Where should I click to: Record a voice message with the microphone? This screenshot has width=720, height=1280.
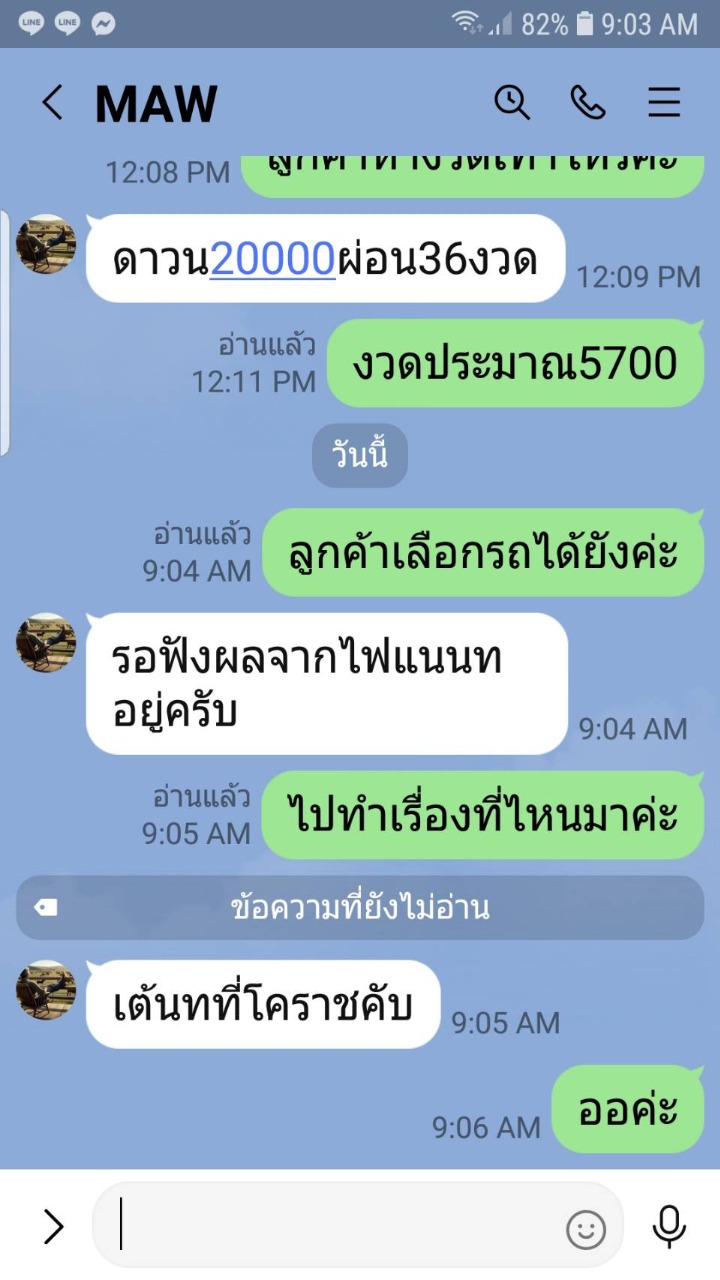click(x=668, y=1226)
